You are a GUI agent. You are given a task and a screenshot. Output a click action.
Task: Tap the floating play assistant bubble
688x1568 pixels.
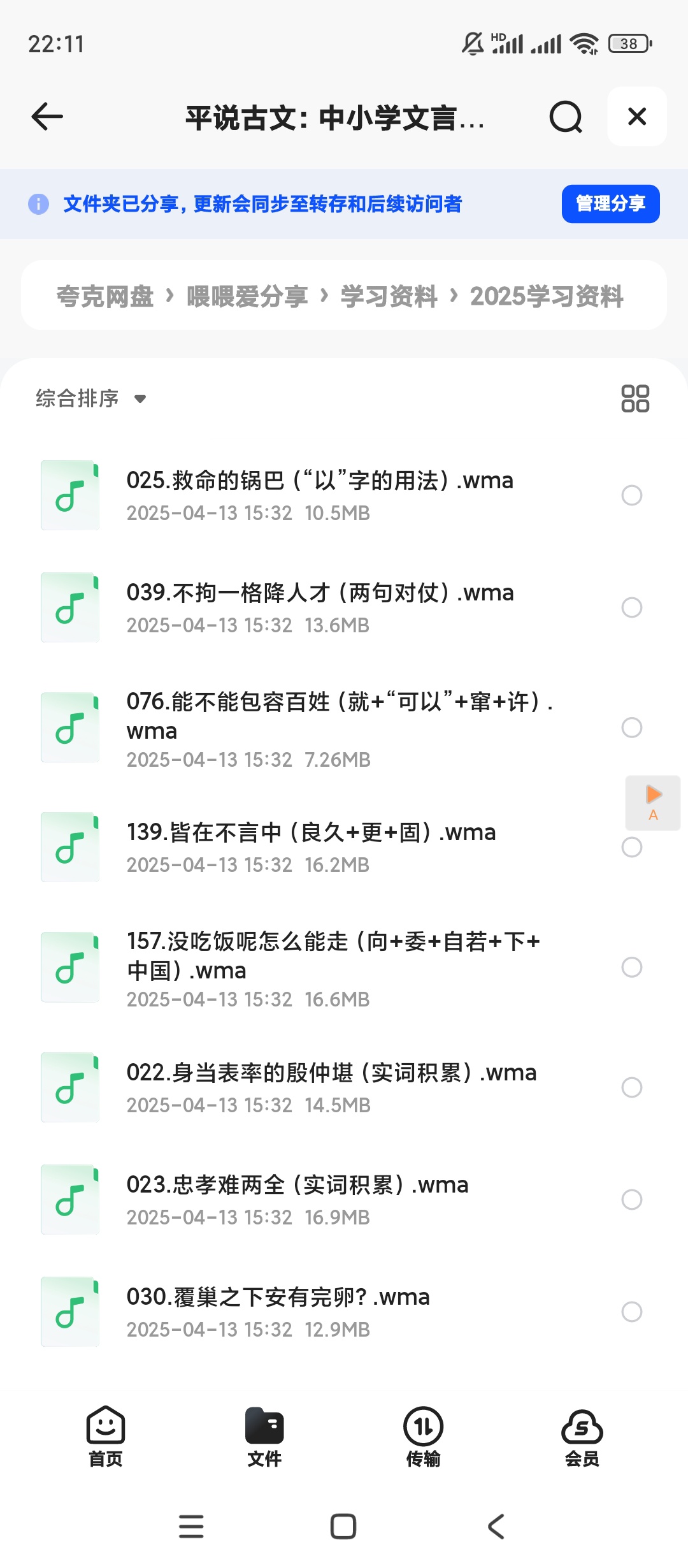click(x=652, y=803)
